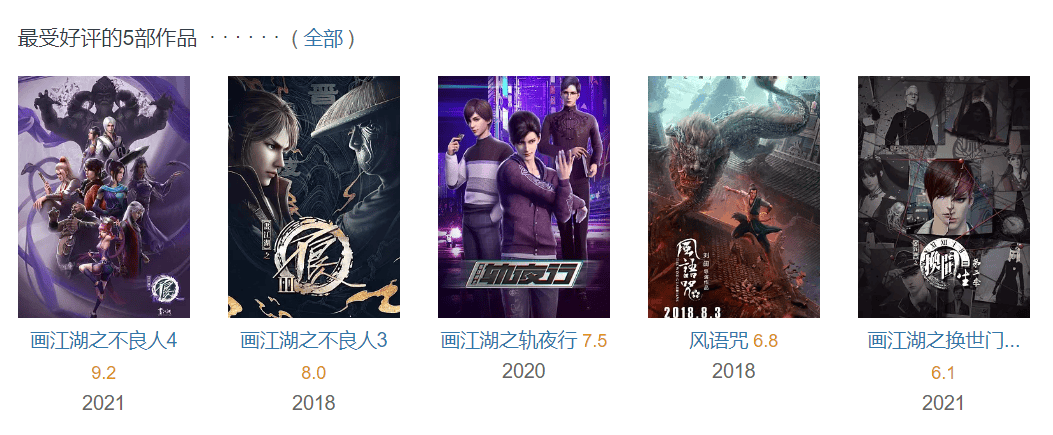Open the 风语咒 poster

[734, 197]
